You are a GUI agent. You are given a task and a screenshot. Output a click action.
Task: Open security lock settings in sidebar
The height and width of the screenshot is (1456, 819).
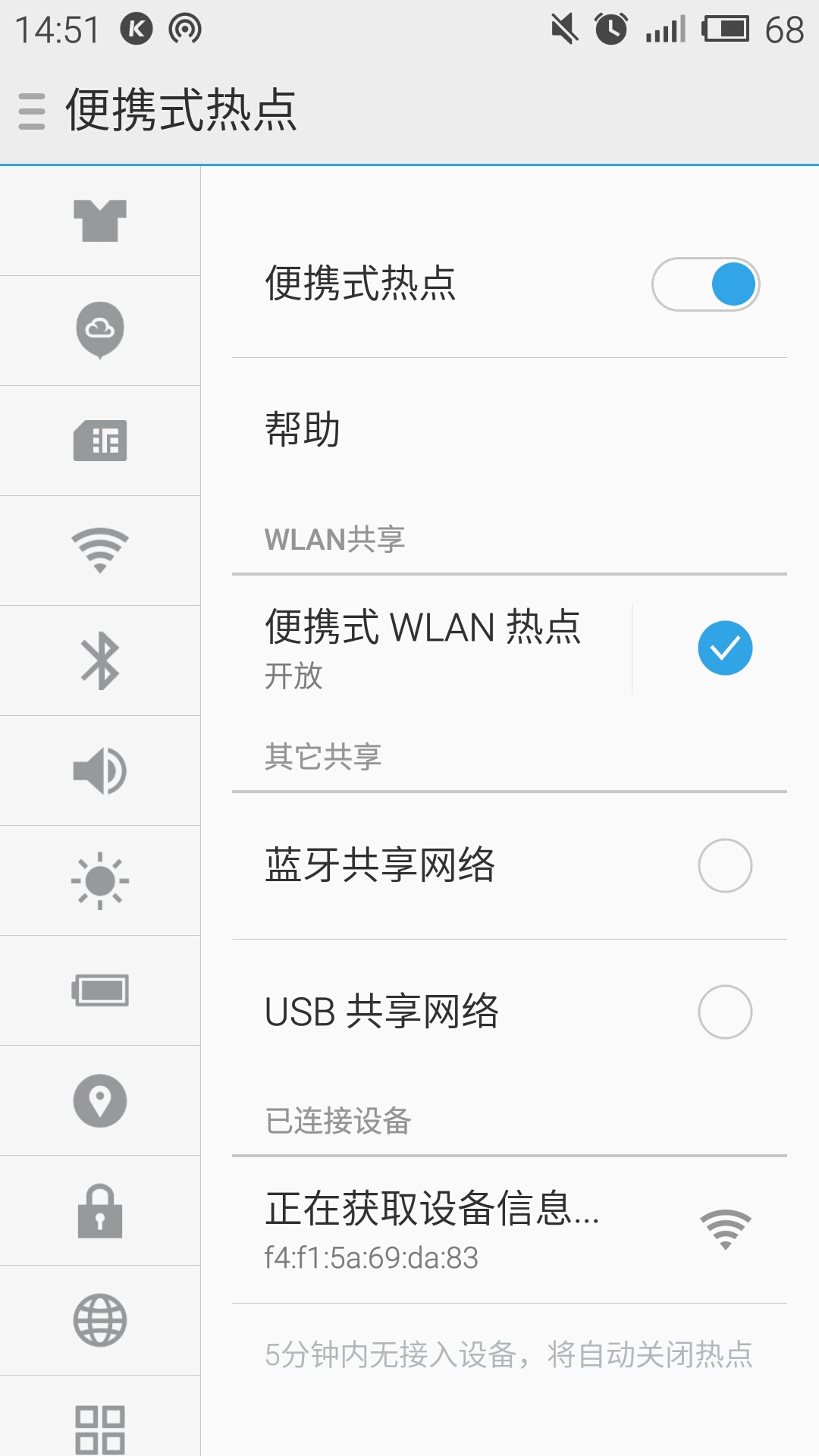point(100,1210)
